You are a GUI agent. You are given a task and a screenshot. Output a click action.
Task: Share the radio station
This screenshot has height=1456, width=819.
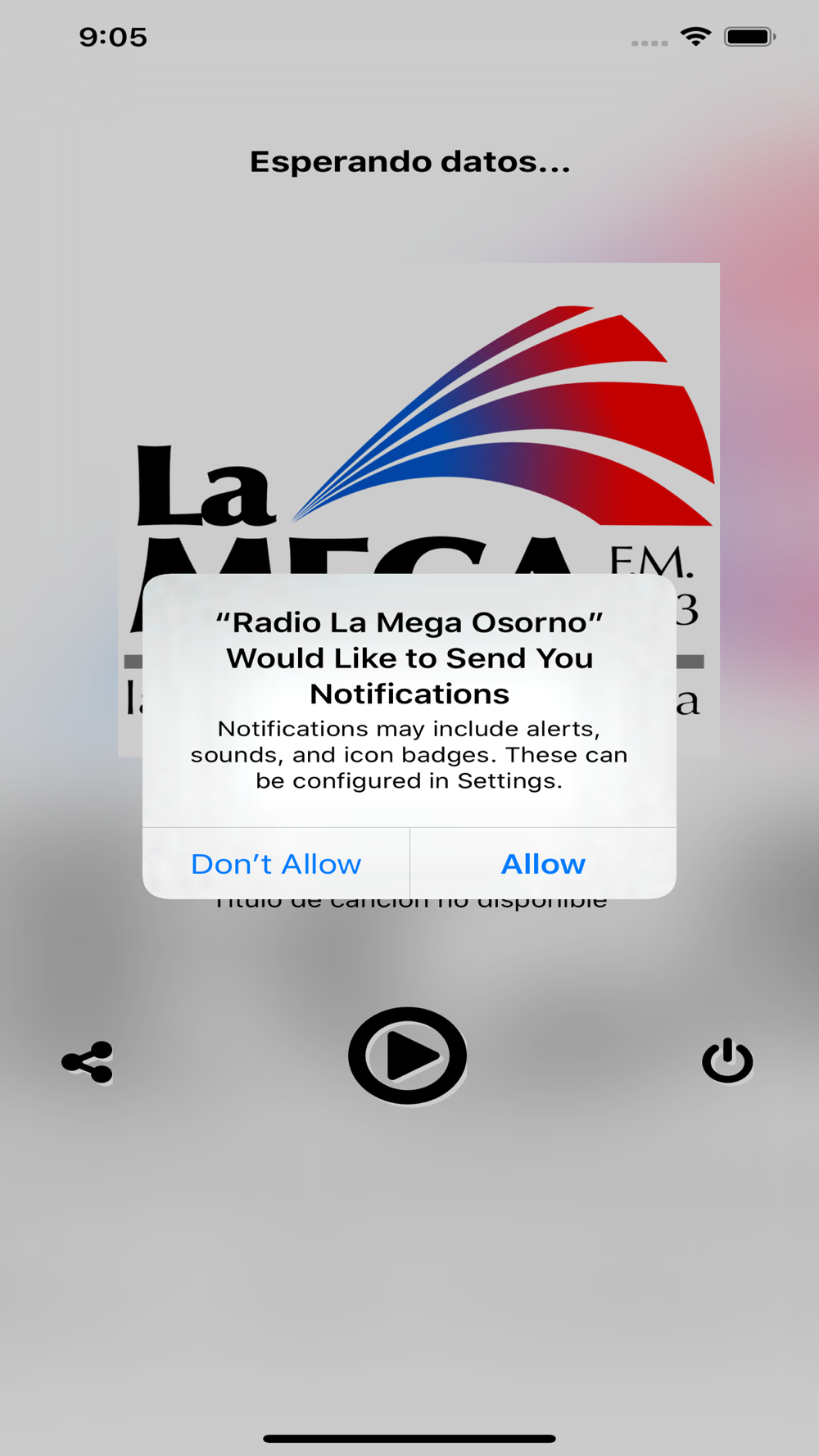click(x=88, y=1062)
